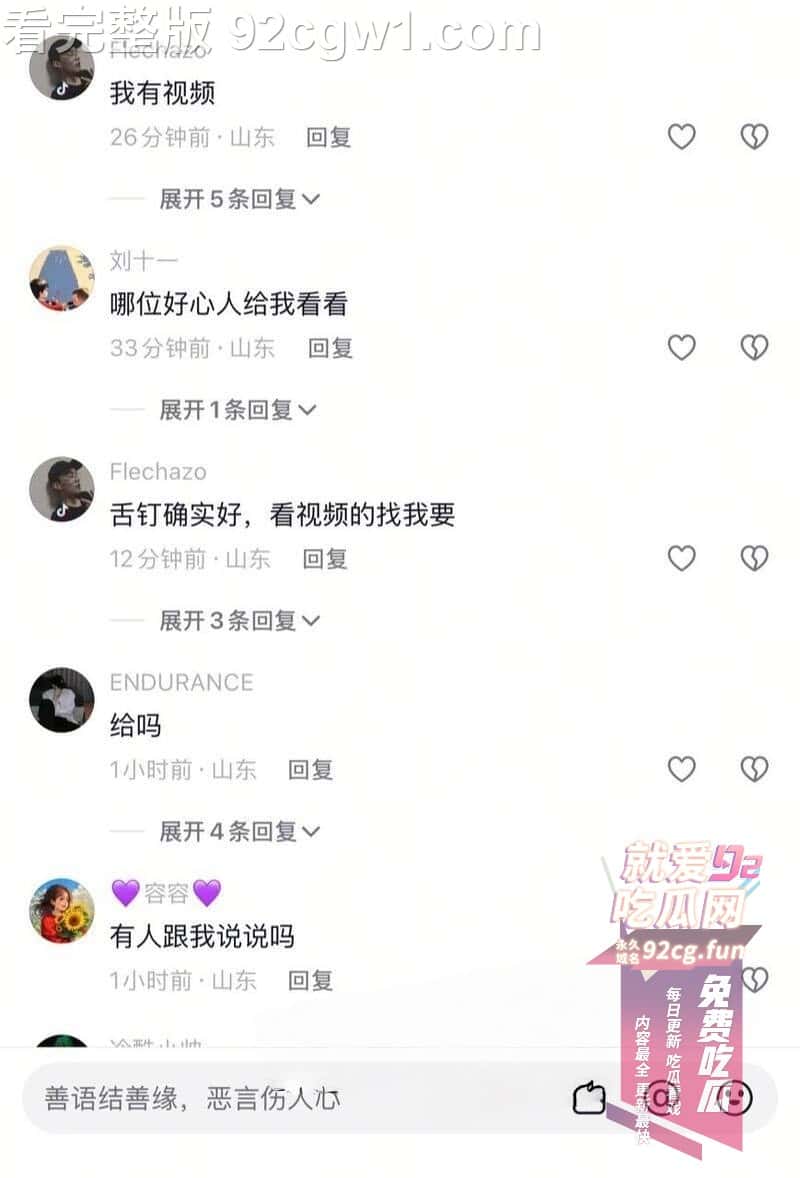
Task: Like the comment '舌钉确实好，看视频的找我要'
Action: (681, 559)
